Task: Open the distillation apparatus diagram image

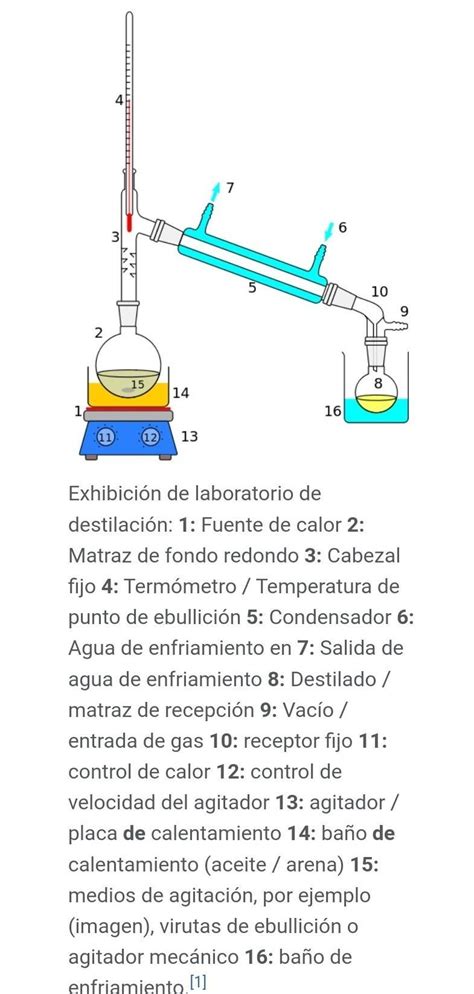Action: [x=243, y=235]
